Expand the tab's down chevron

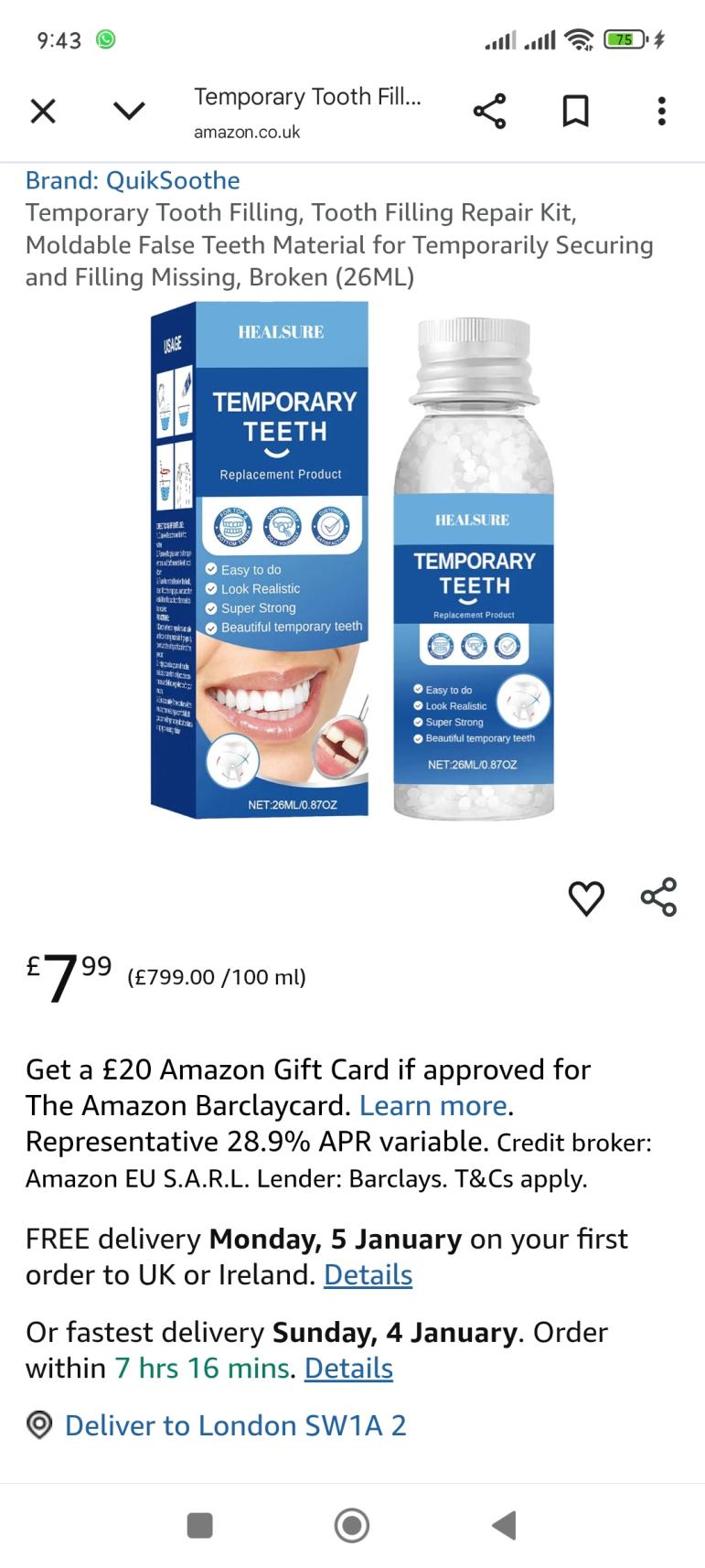[129, 112]
